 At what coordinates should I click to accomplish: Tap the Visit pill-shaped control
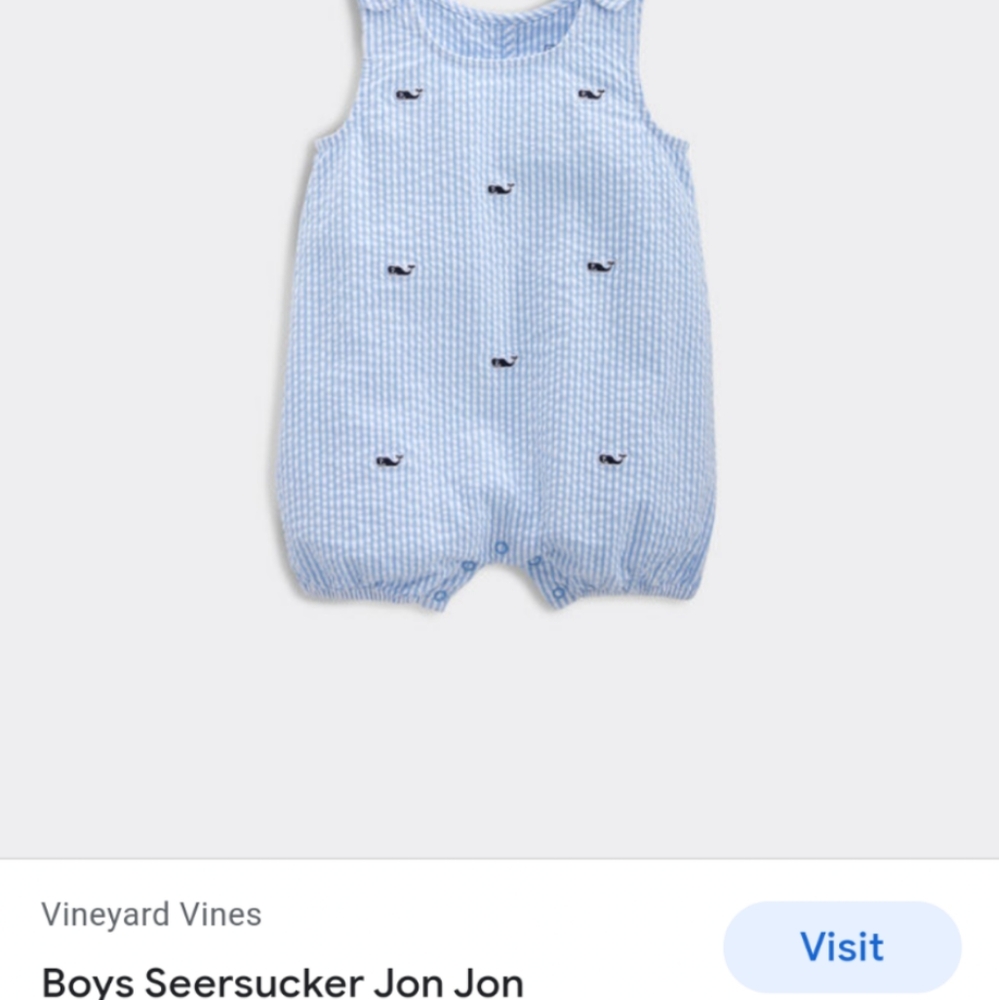843,946
